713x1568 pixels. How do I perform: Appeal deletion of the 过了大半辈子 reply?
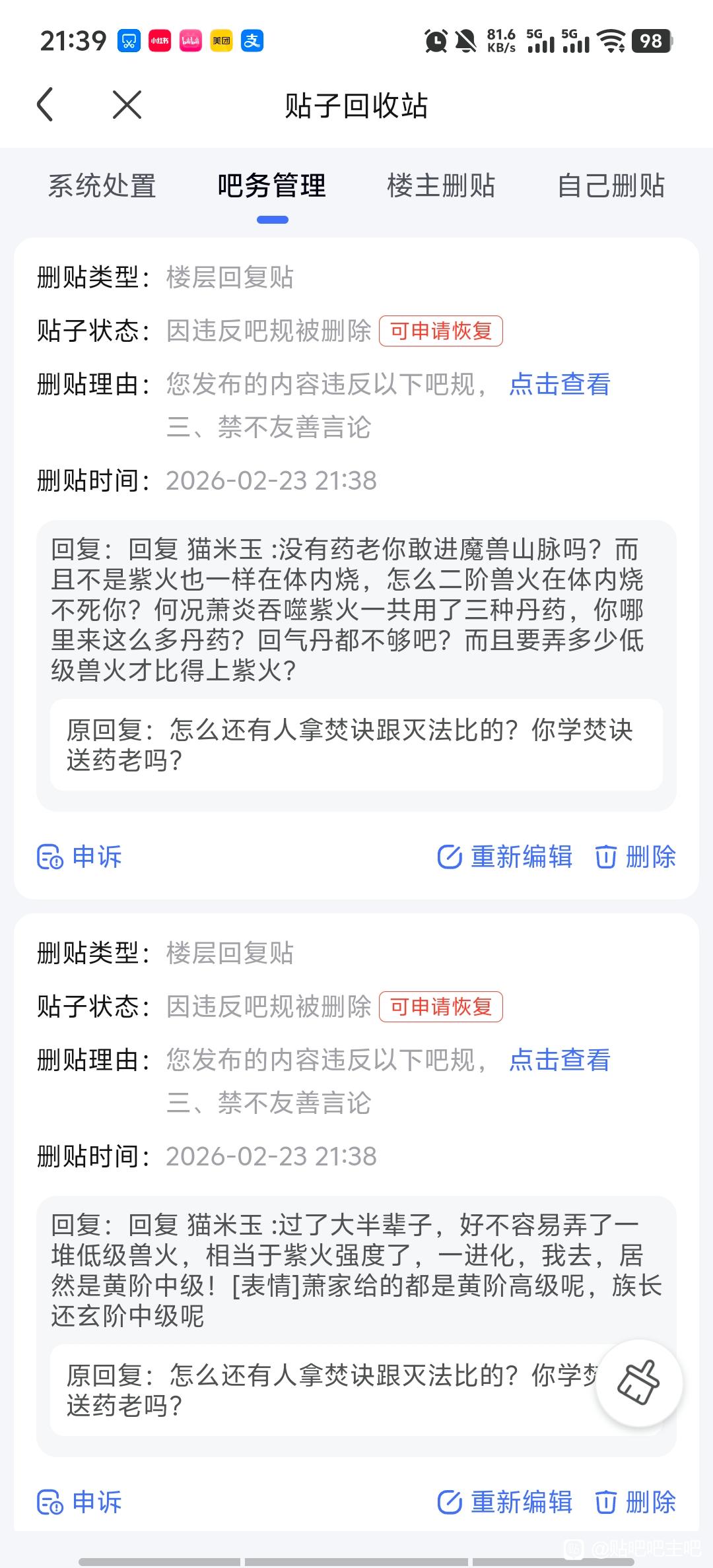pos(80,1502)
